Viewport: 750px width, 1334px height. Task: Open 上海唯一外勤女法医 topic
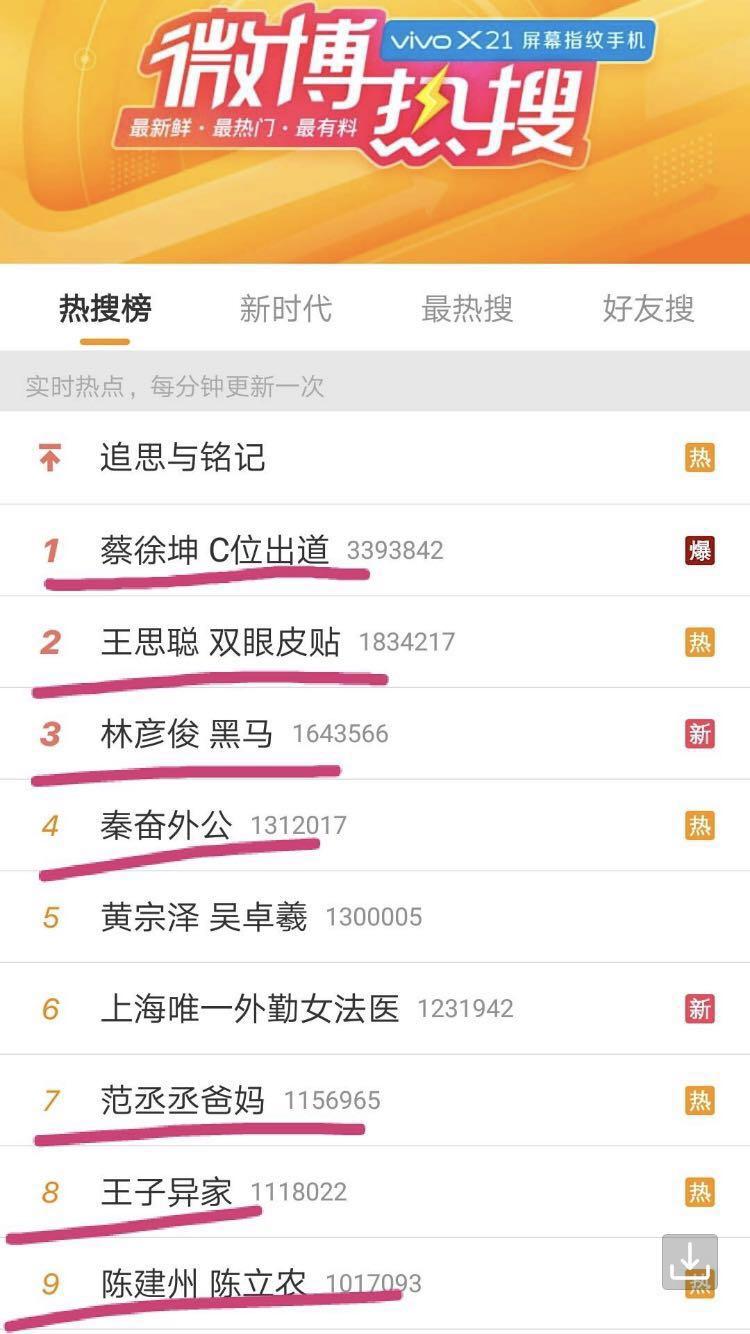(x=250, y=1009)
